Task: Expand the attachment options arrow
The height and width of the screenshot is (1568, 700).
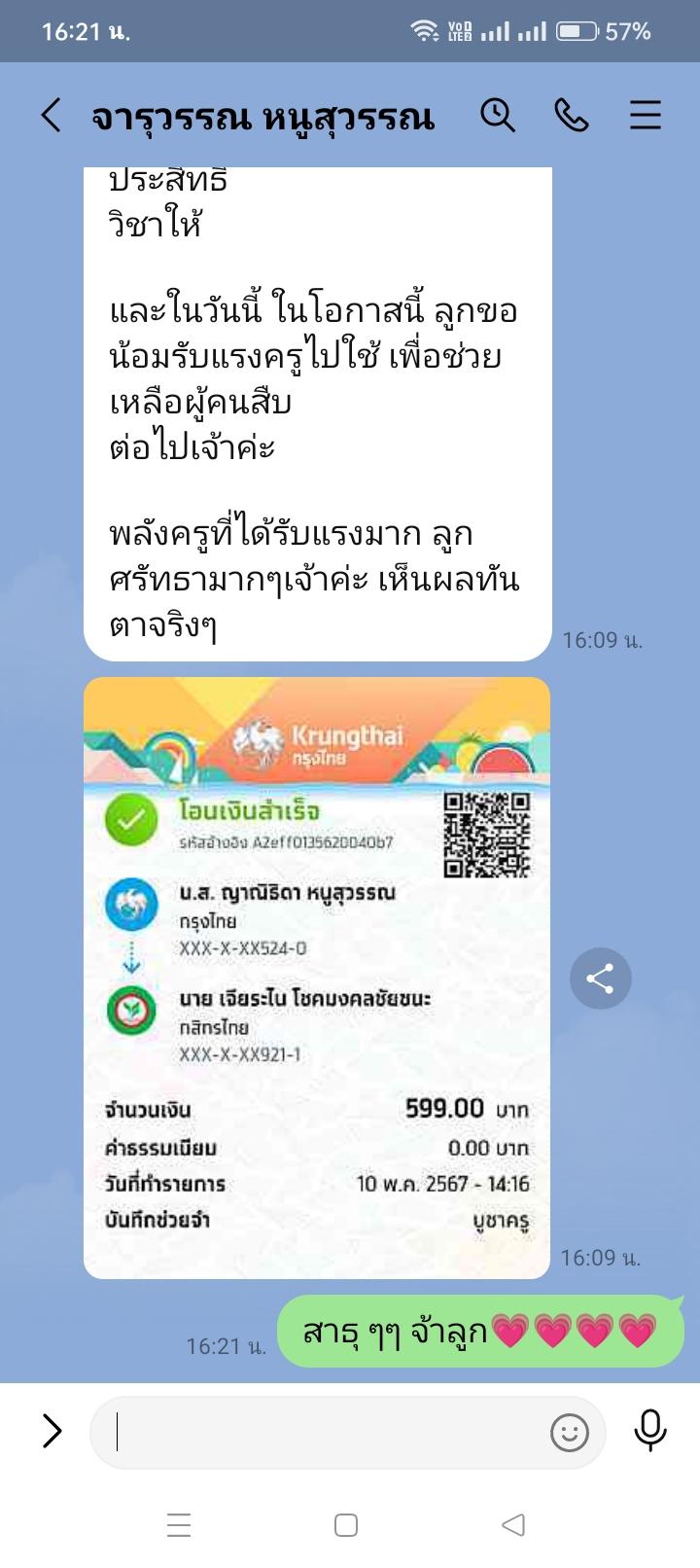Action: (x=52, y=1431)
